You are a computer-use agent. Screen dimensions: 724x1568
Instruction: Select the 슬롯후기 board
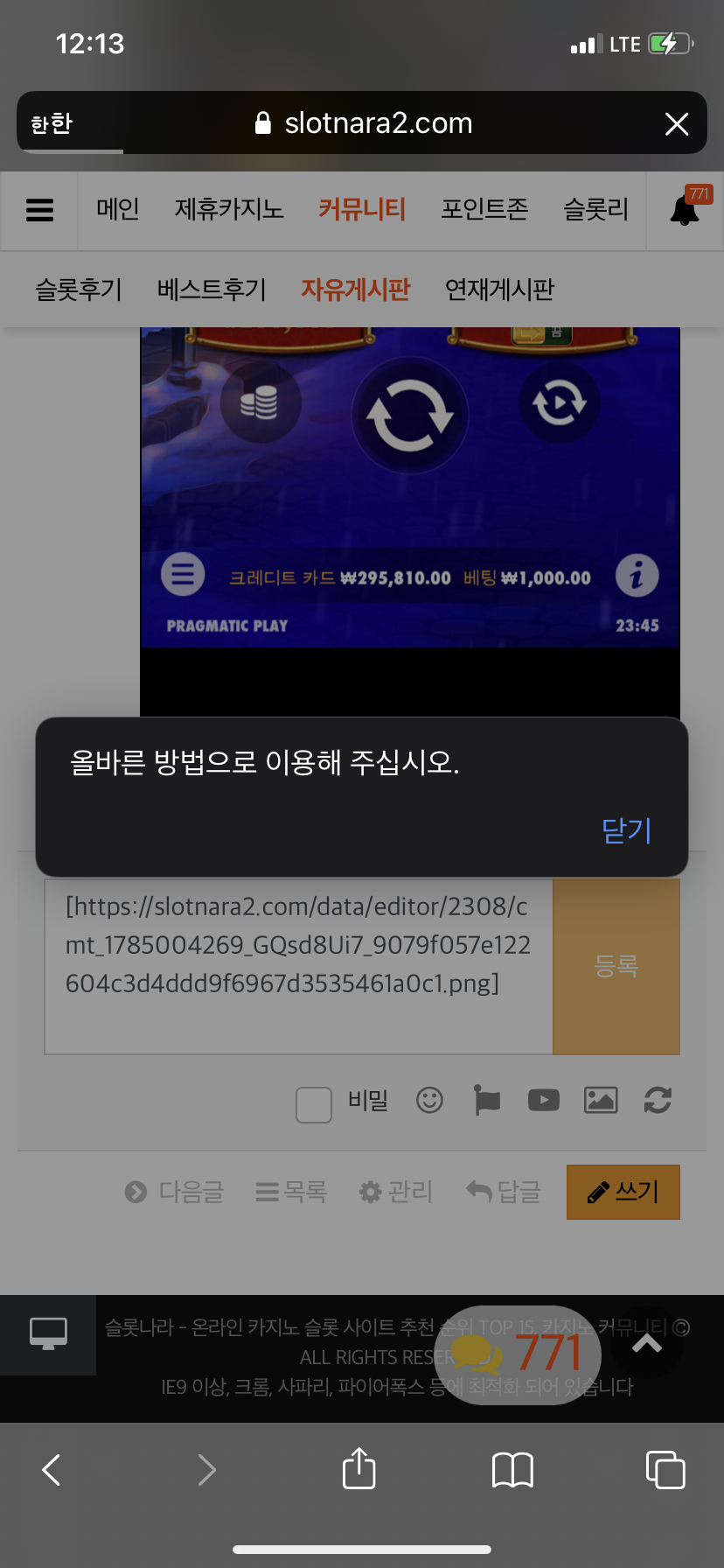point(79,290)
